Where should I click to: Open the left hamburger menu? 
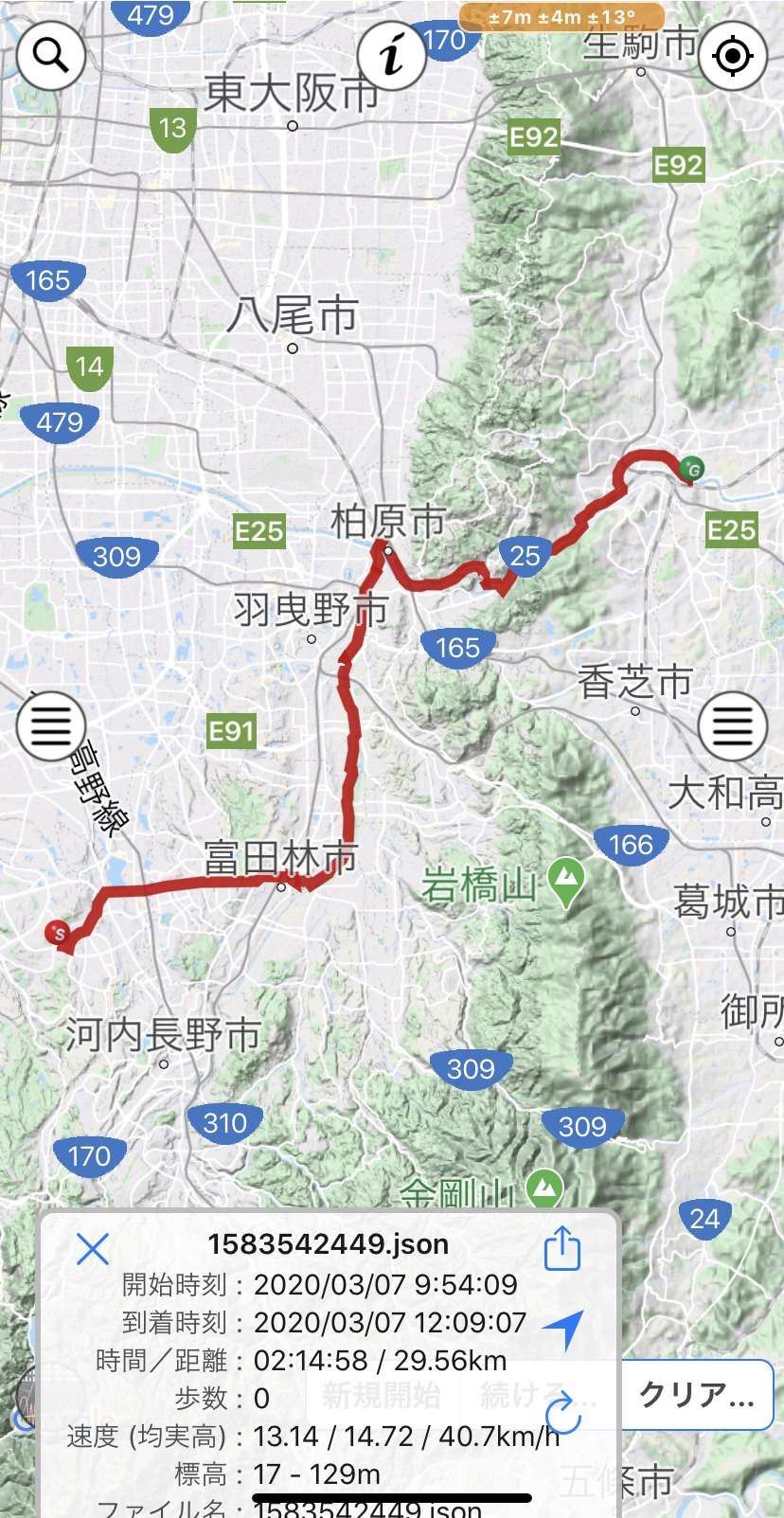(x=51, y=726)
